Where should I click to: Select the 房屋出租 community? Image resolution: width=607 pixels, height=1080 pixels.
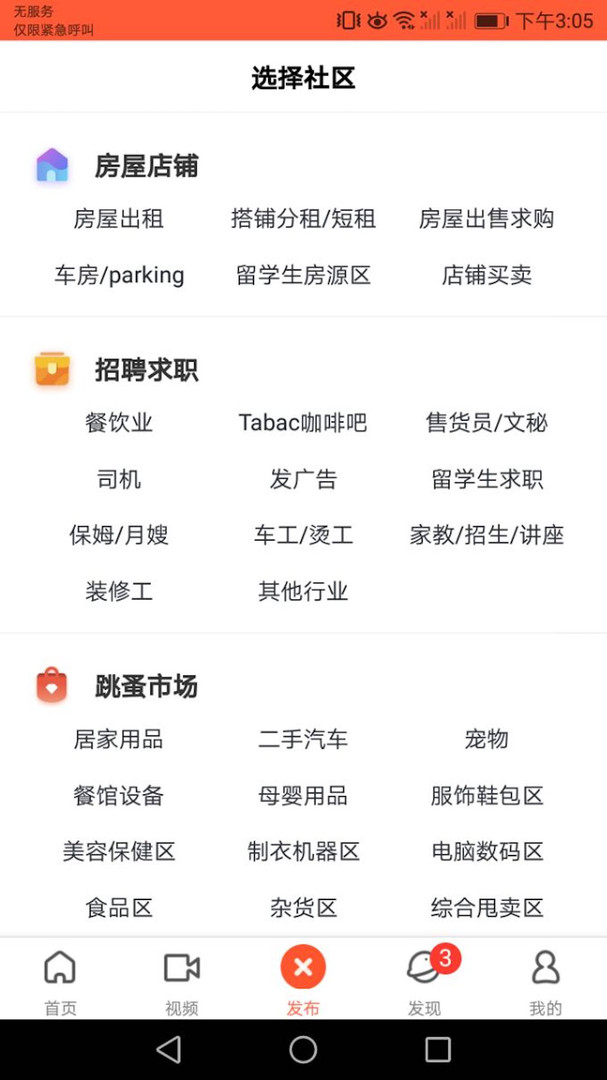point(119,219)
